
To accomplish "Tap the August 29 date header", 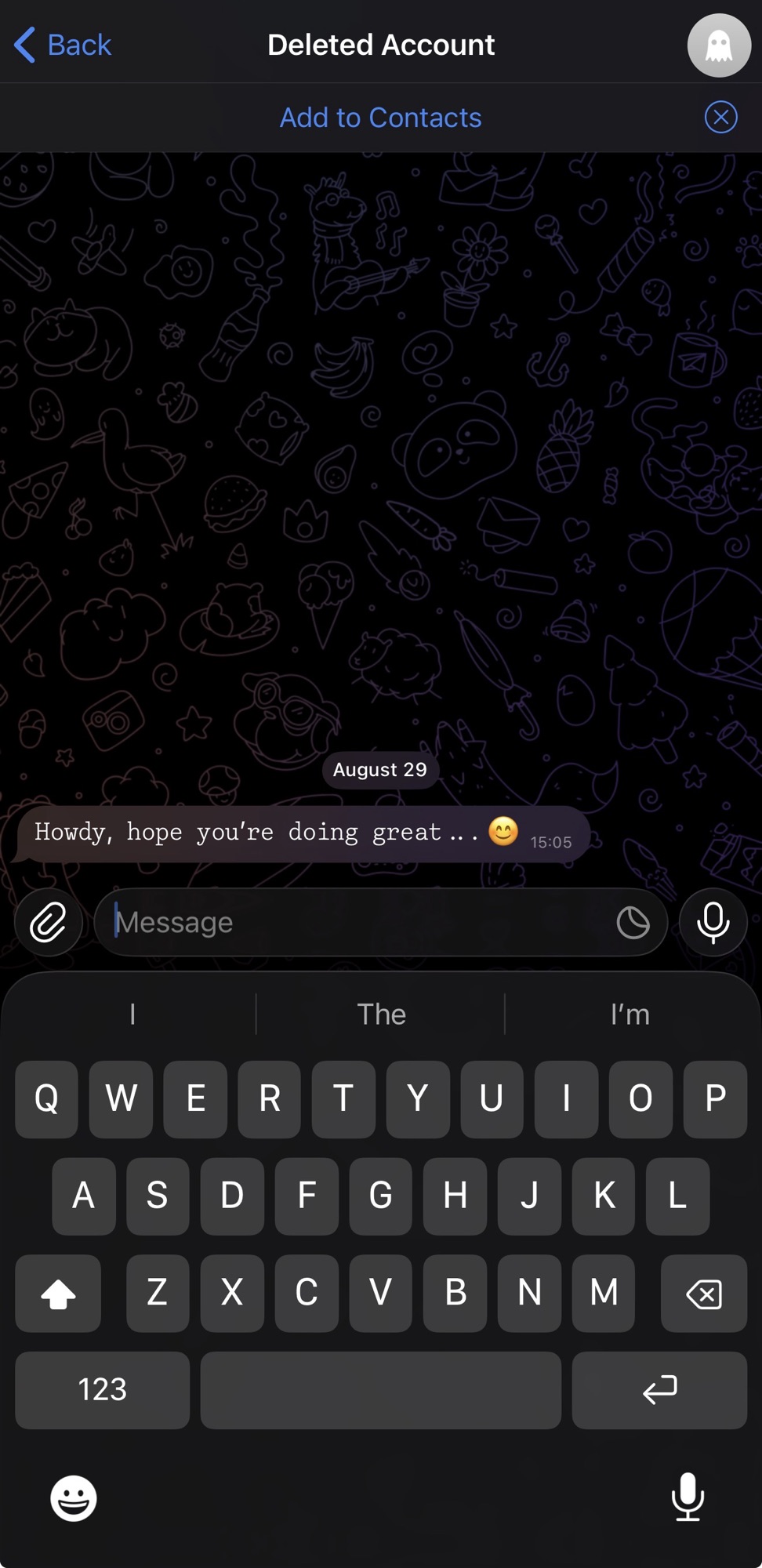I will click(380, 769).
